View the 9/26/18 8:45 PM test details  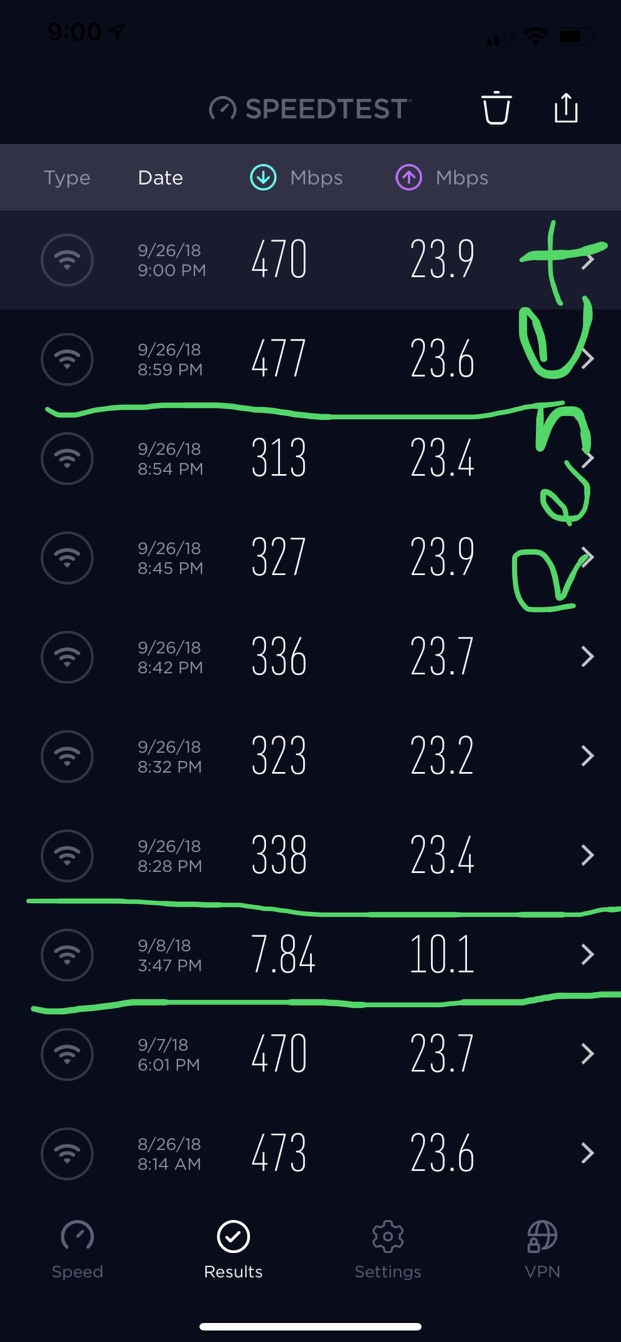point(310,557)
